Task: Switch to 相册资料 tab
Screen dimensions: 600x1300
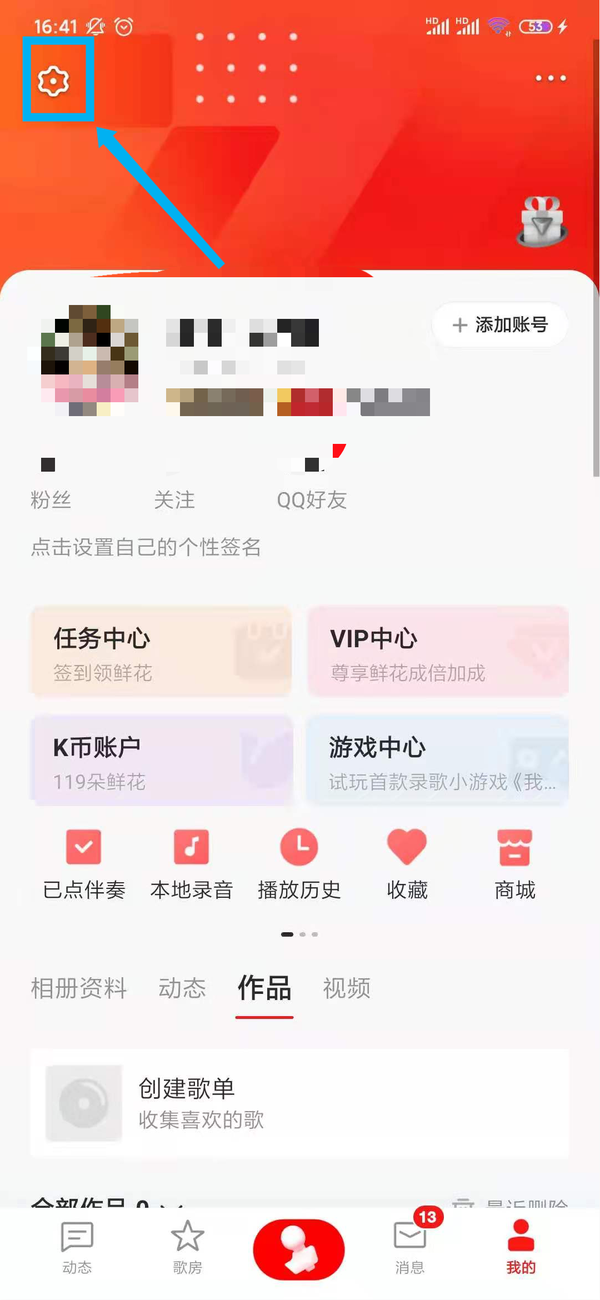Action: pyautogui.click(x=79, y=989)
